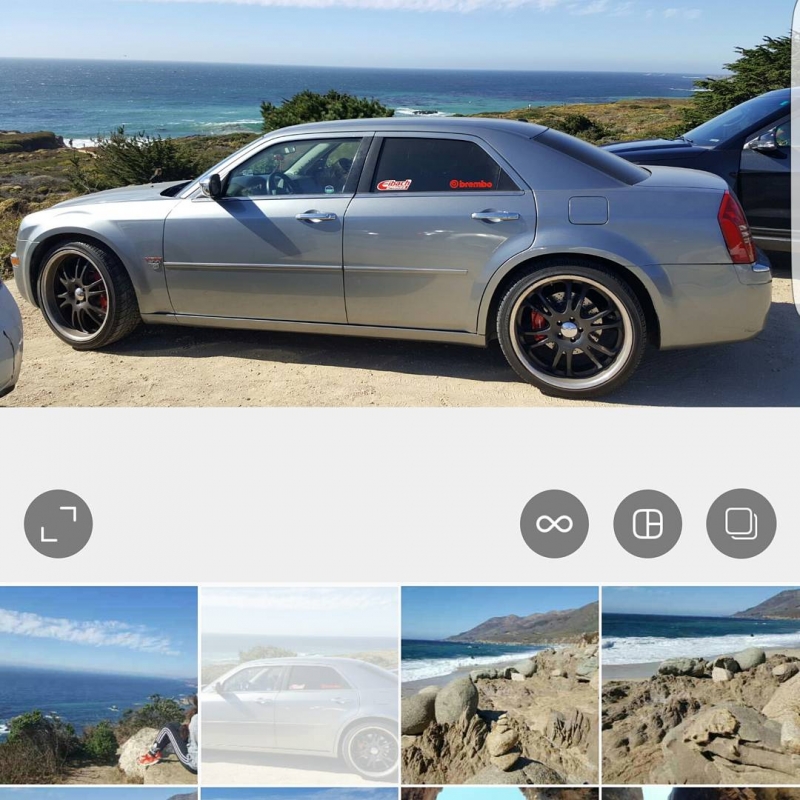
Task: Select the stacked rocks beach photo thumbnail
Action: 500,685
